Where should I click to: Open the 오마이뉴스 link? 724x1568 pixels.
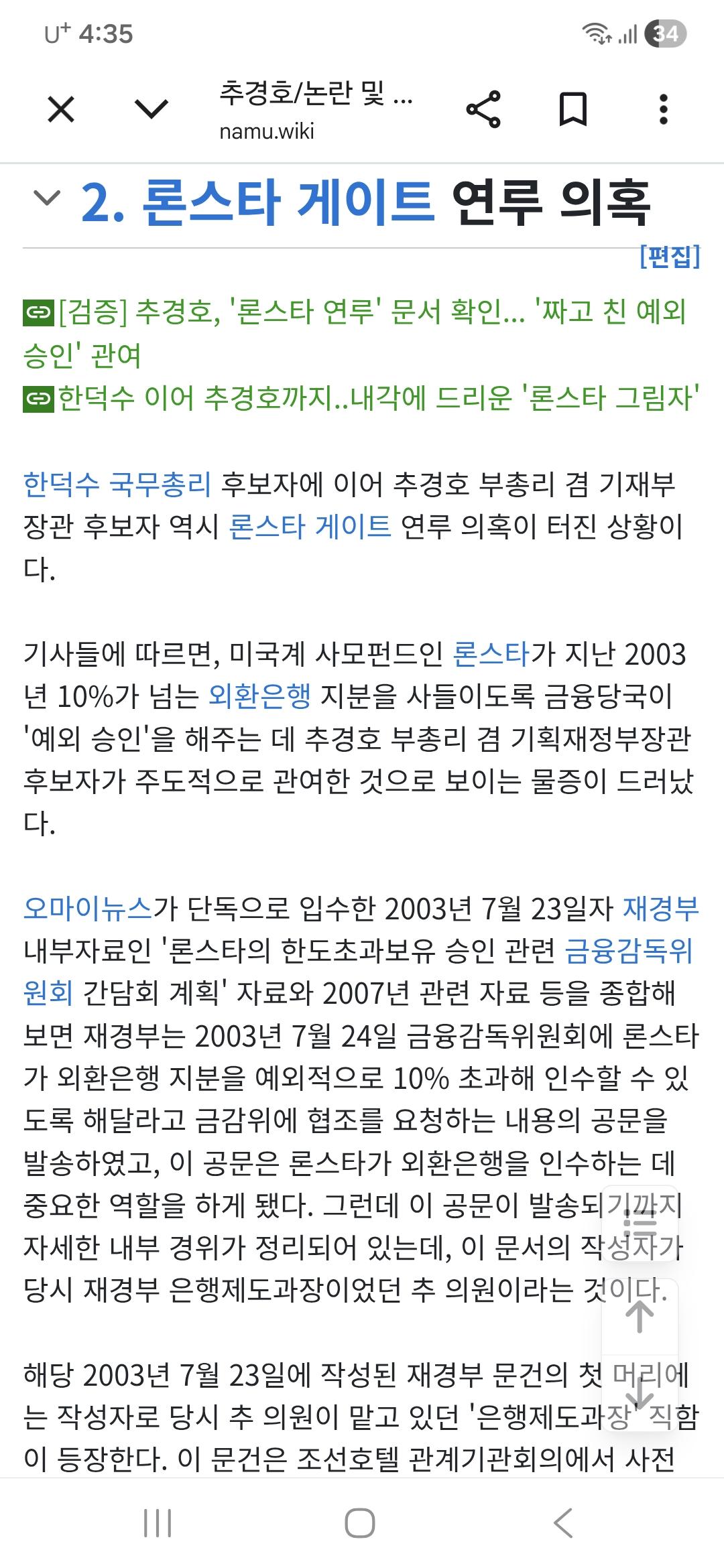[88, 908]
